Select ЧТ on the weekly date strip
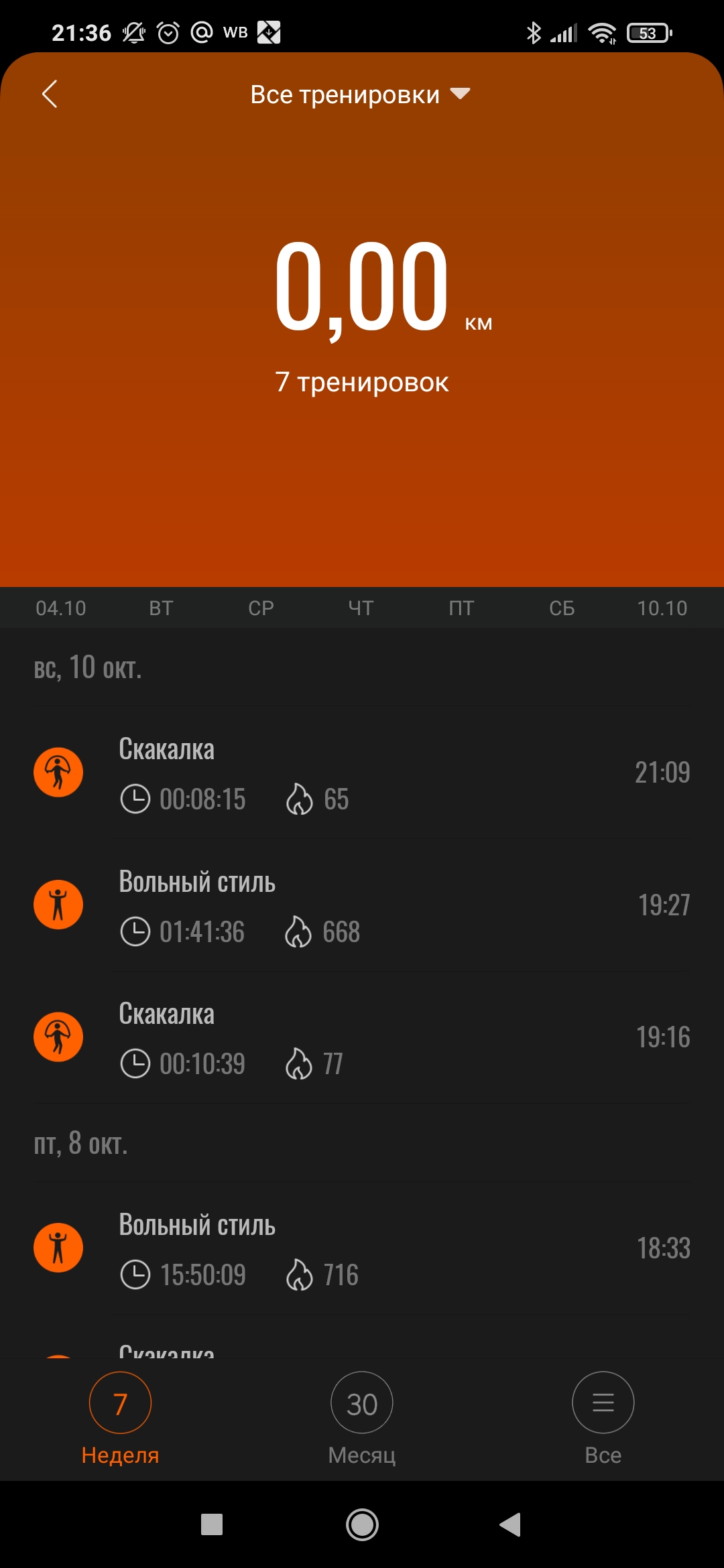Viewport: 724px width, 1568px height. point(361,608)
